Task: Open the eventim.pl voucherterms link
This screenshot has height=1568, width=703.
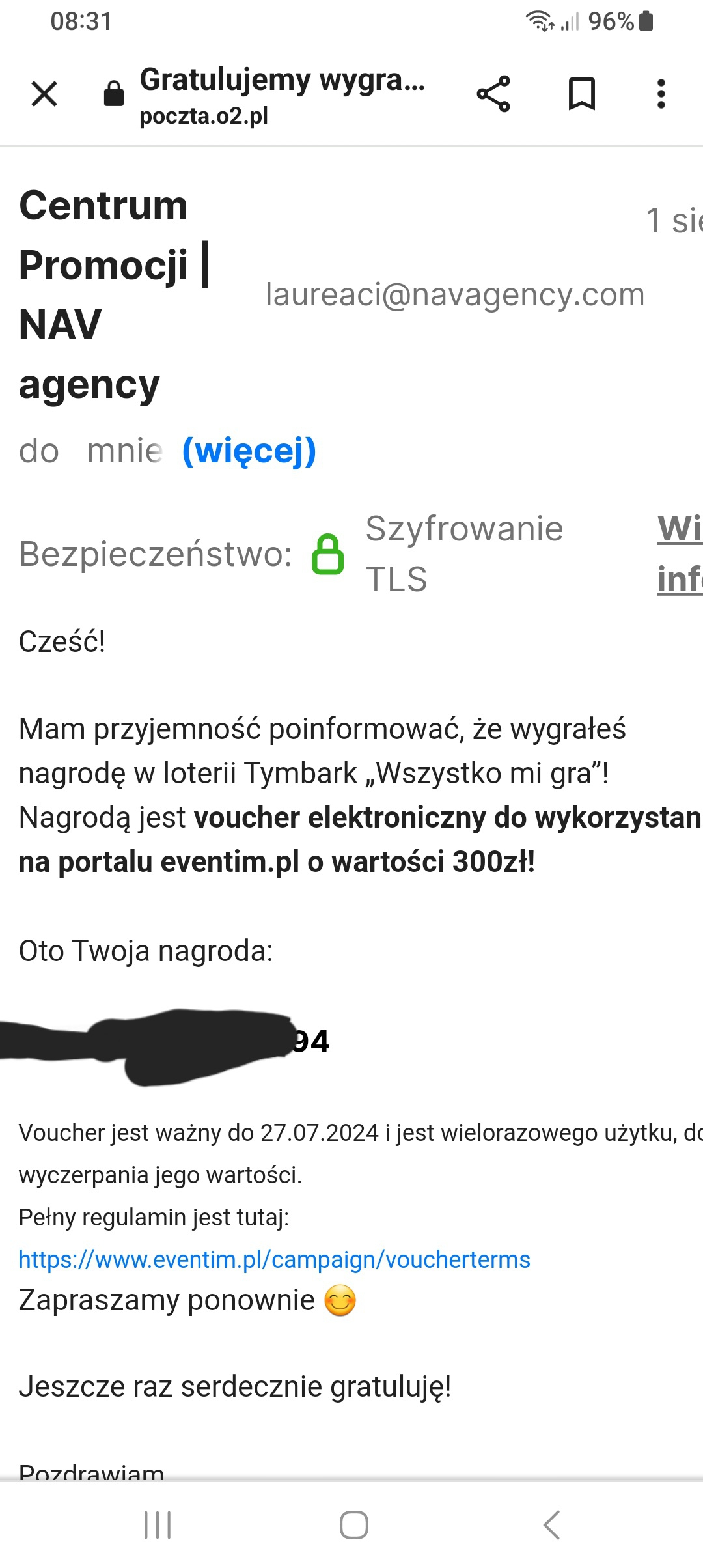Action: pos(274,1259)
